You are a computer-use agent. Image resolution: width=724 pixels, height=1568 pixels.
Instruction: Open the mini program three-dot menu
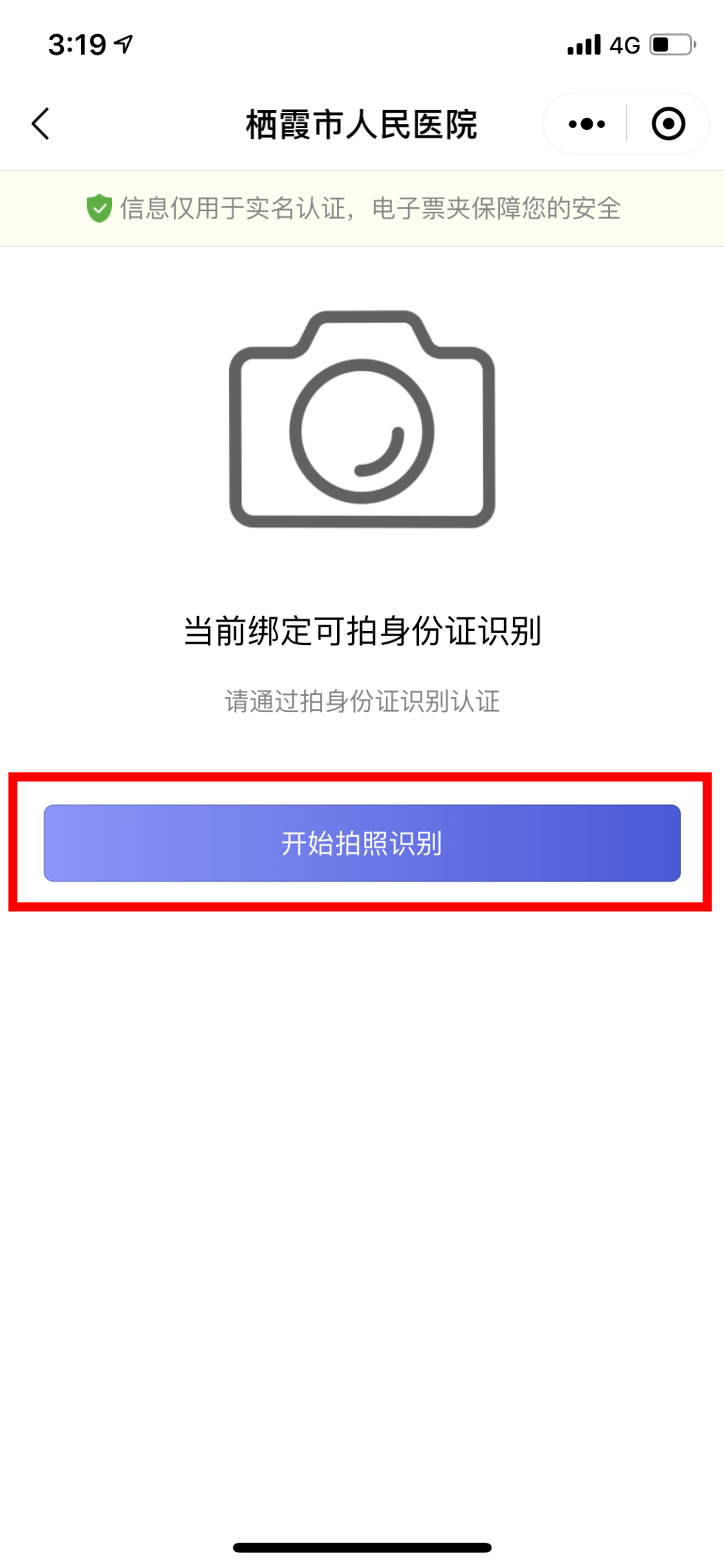coord(587,124)
